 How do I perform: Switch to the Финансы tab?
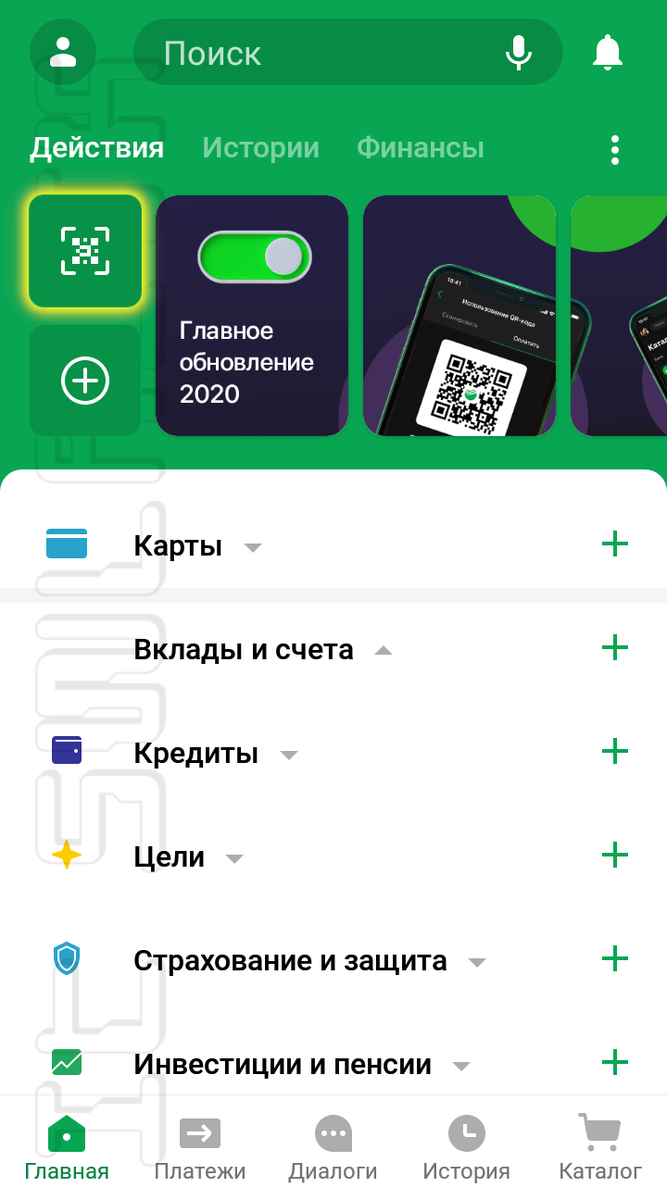click(x=420, y=148)
